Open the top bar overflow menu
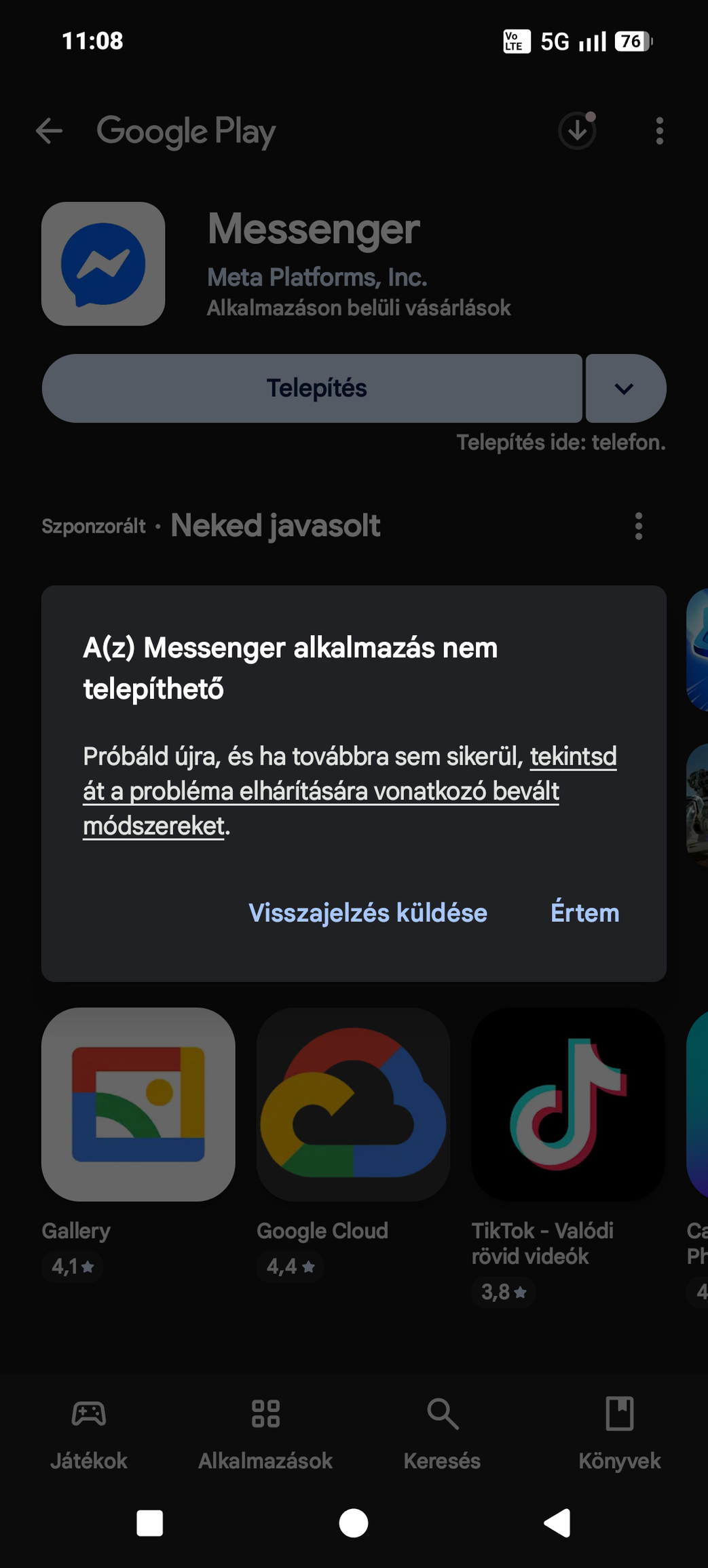 coord(659,131)
